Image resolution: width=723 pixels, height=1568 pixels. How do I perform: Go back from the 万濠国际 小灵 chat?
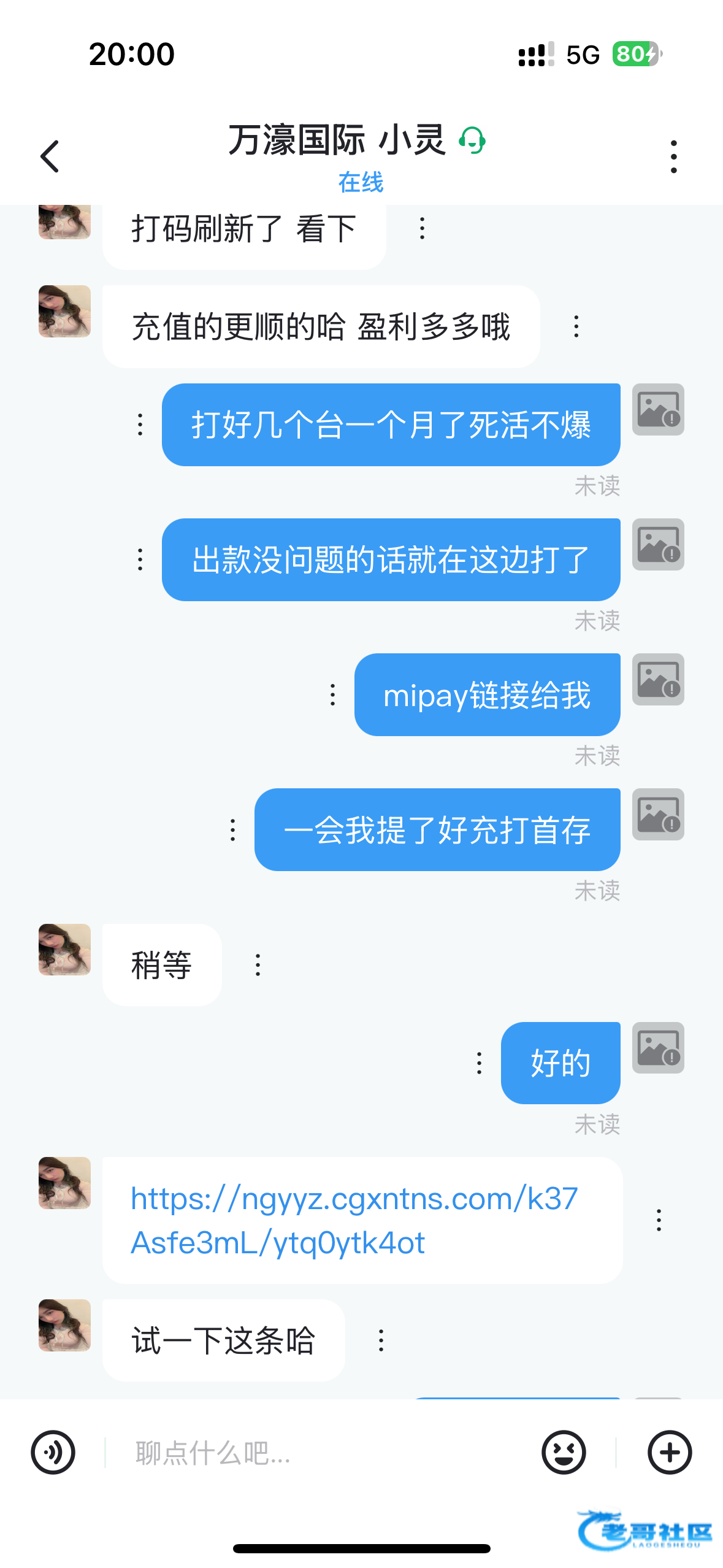point(50,156)
